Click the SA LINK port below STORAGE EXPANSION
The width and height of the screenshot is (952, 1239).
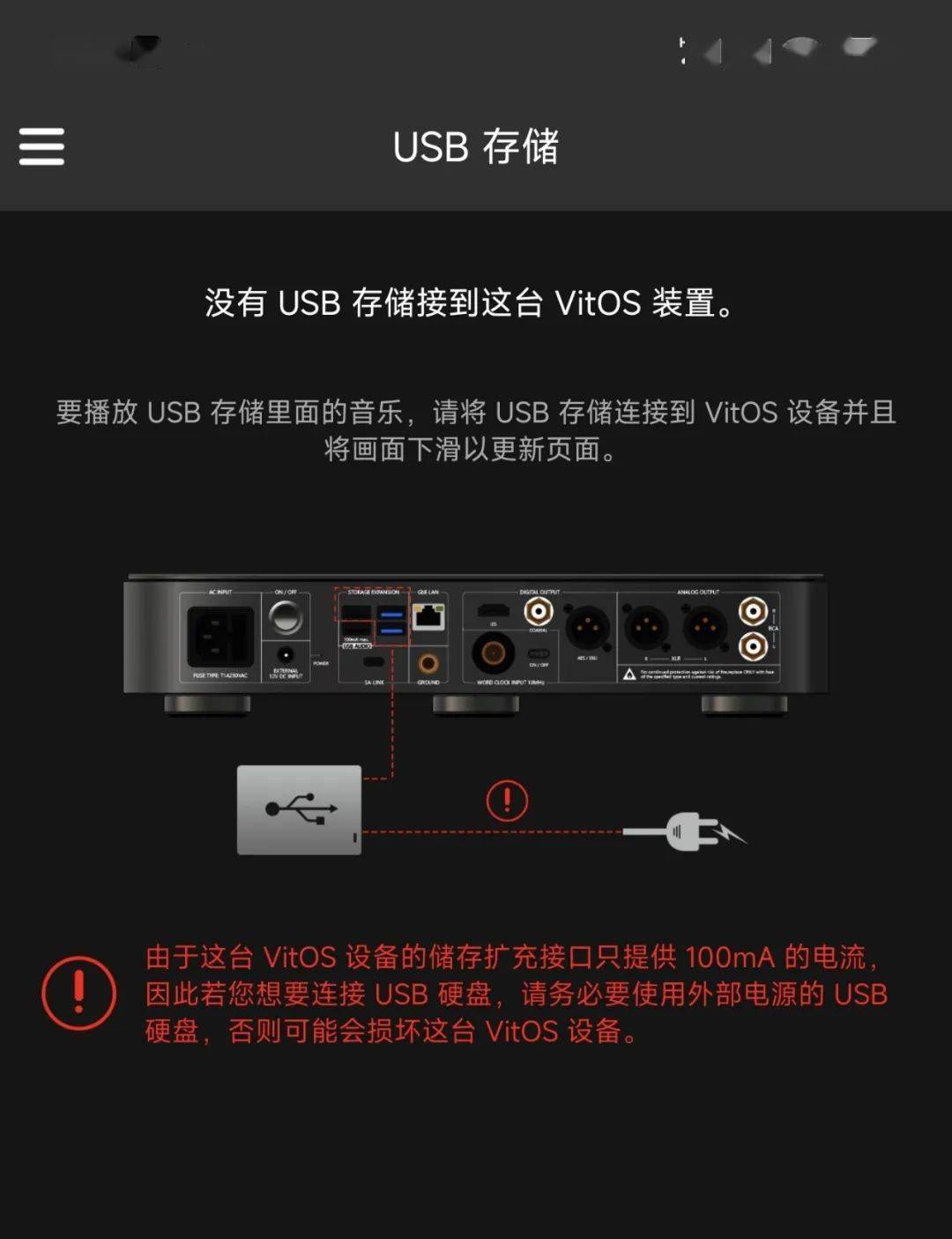click(x=374, y=661)
